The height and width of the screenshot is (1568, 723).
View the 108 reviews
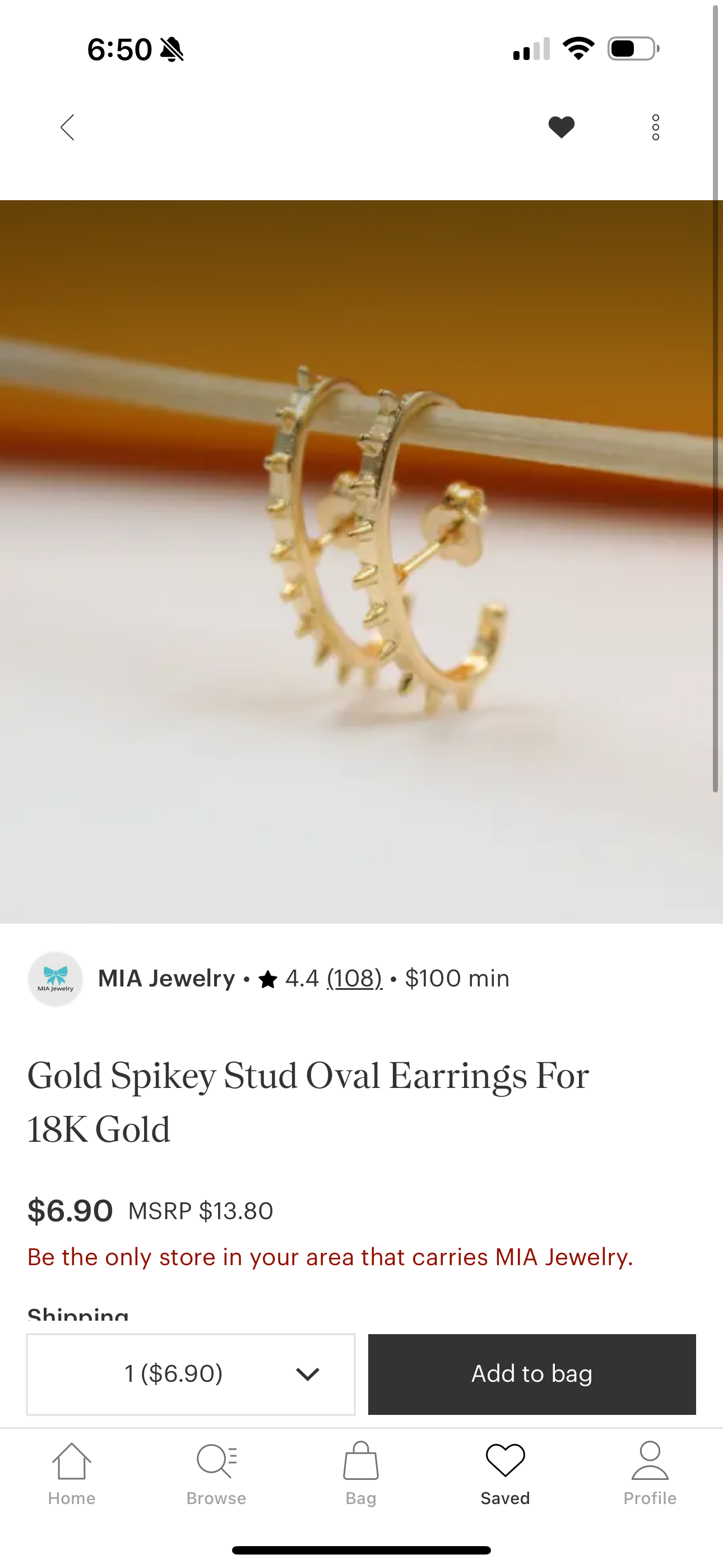click(354, 978)
